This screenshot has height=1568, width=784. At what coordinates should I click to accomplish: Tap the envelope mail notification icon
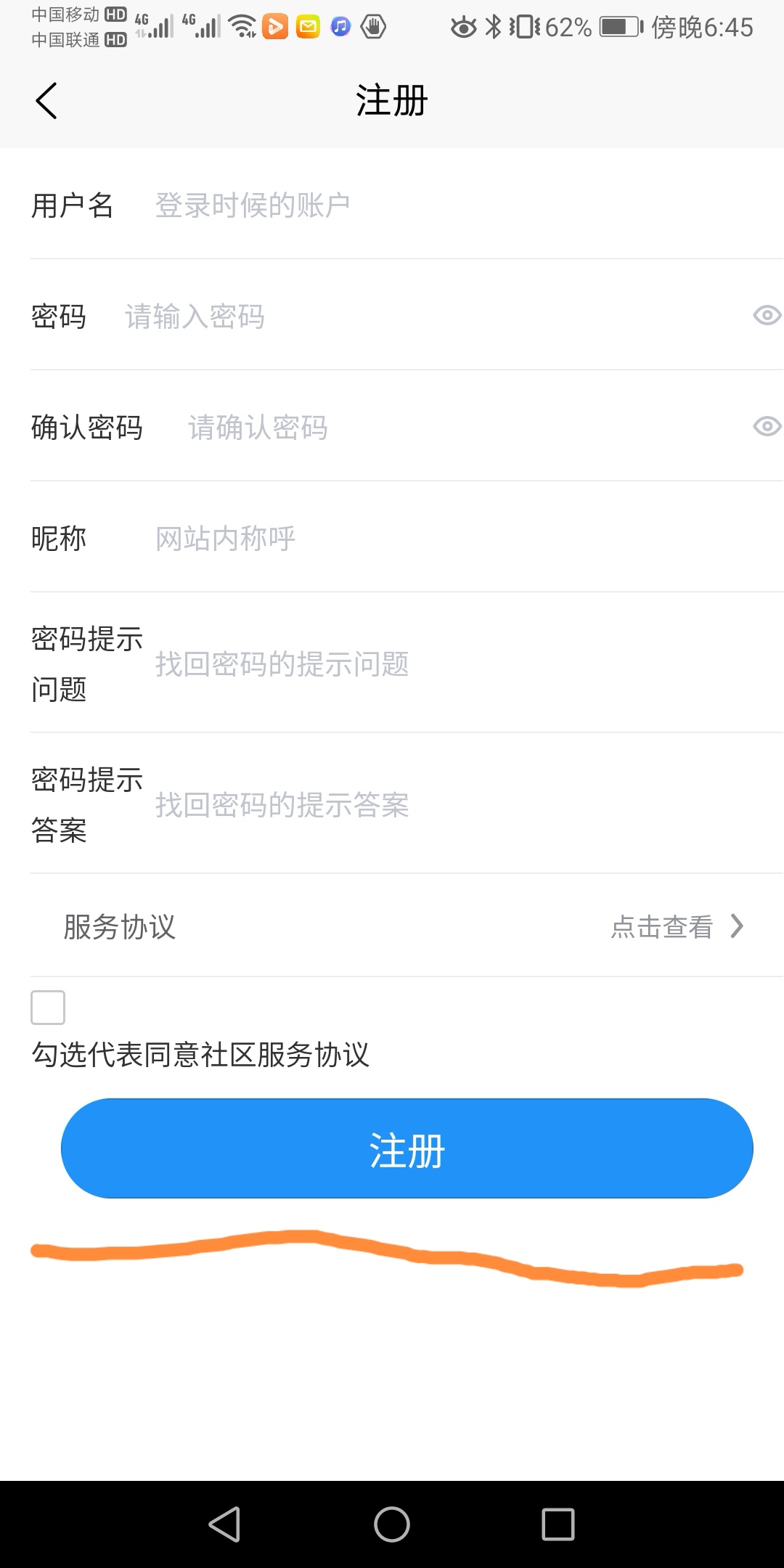[307, 27]
